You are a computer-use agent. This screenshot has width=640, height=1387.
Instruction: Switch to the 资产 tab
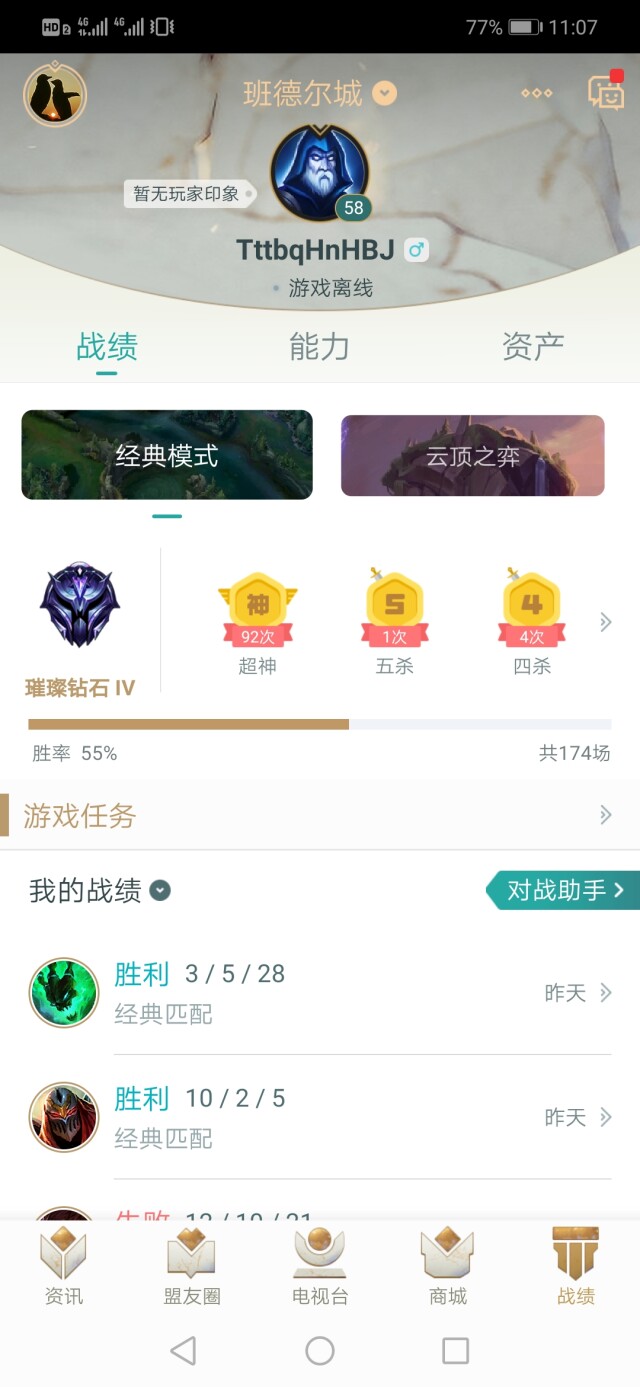point(532,347)
